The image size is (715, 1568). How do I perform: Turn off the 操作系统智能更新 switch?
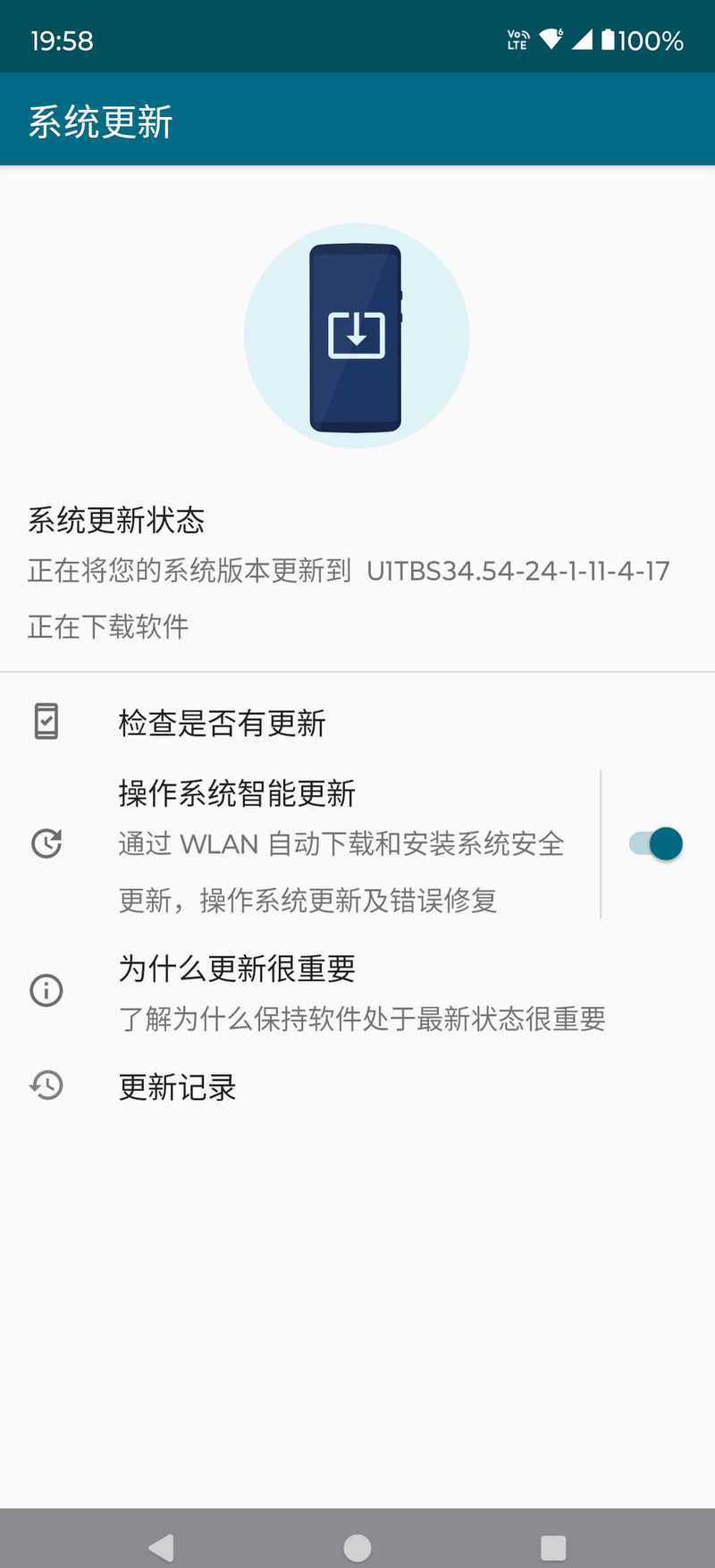click(x=657, y=844)
